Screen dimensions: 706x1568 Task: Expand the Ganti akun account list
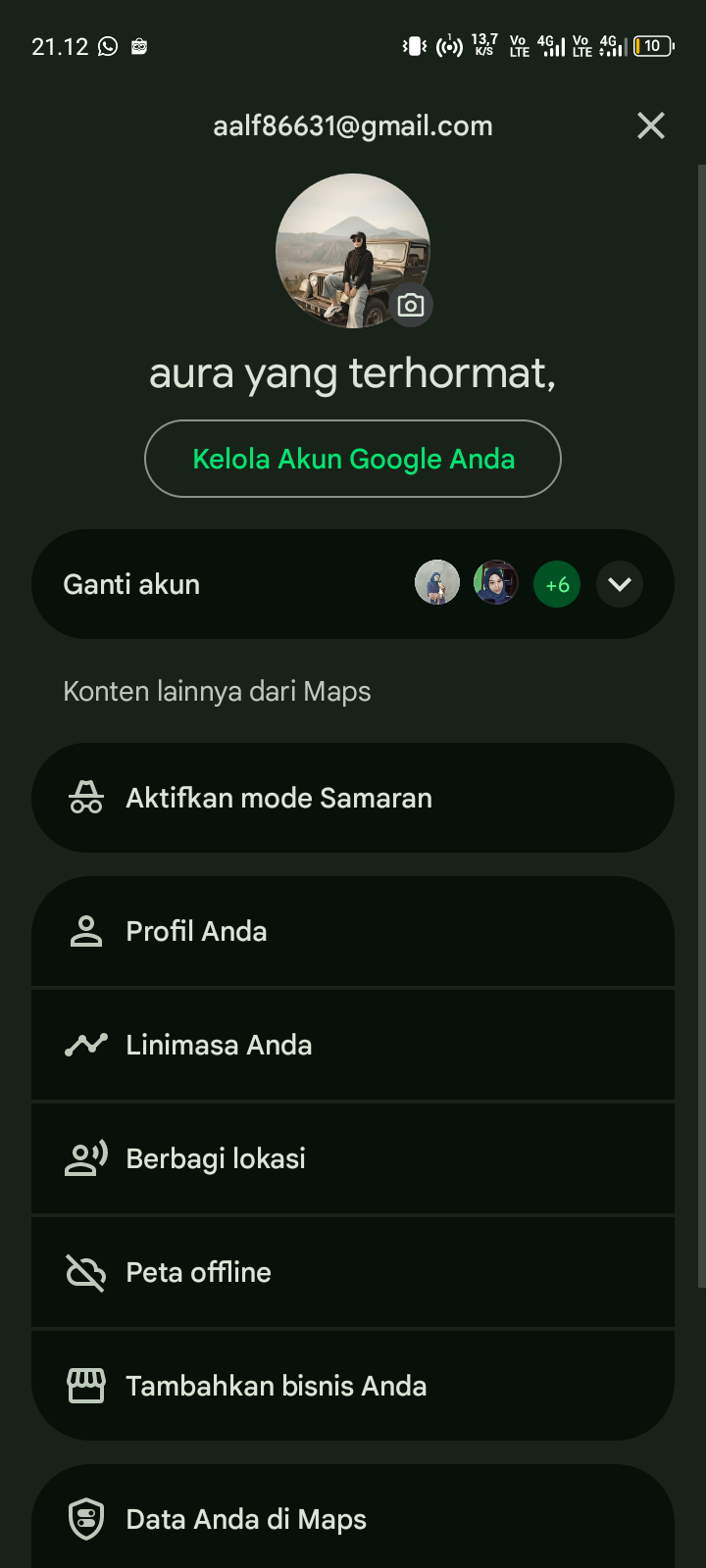coord(620,584)
